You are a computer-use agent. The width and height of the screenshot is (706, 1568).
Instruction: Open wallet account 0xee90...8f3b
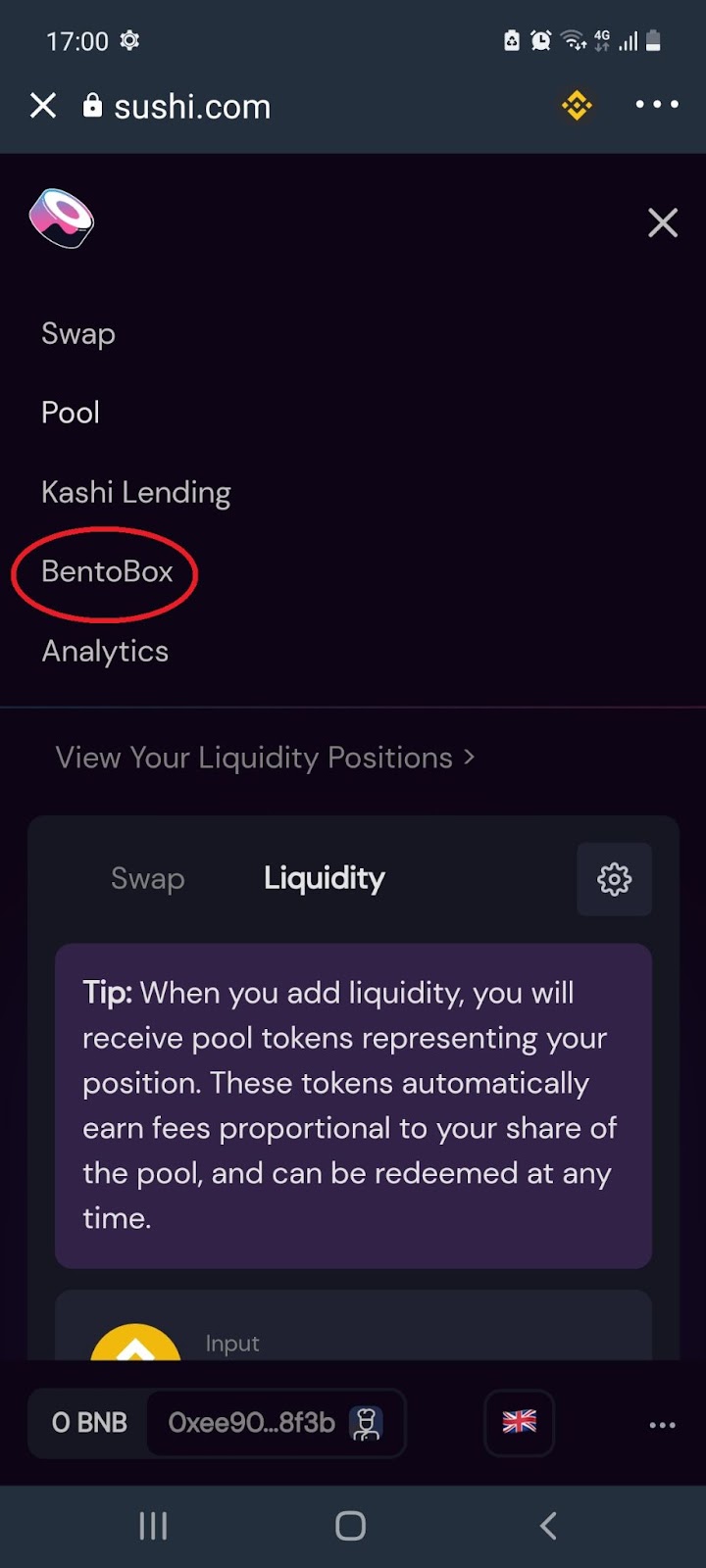[276, 1423]
